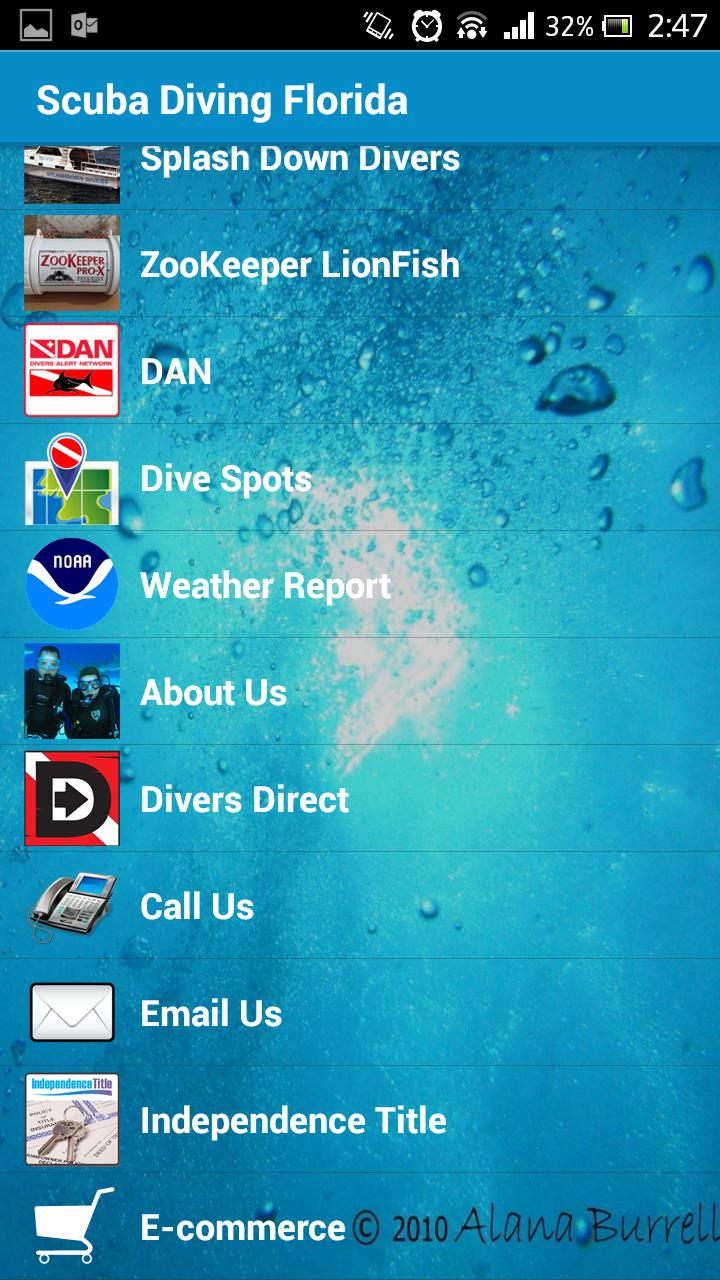Viewport: 720px width, 1280px height.
Task: Tap the DAN Divers Alert Network logo
Action: pos(71,371)
